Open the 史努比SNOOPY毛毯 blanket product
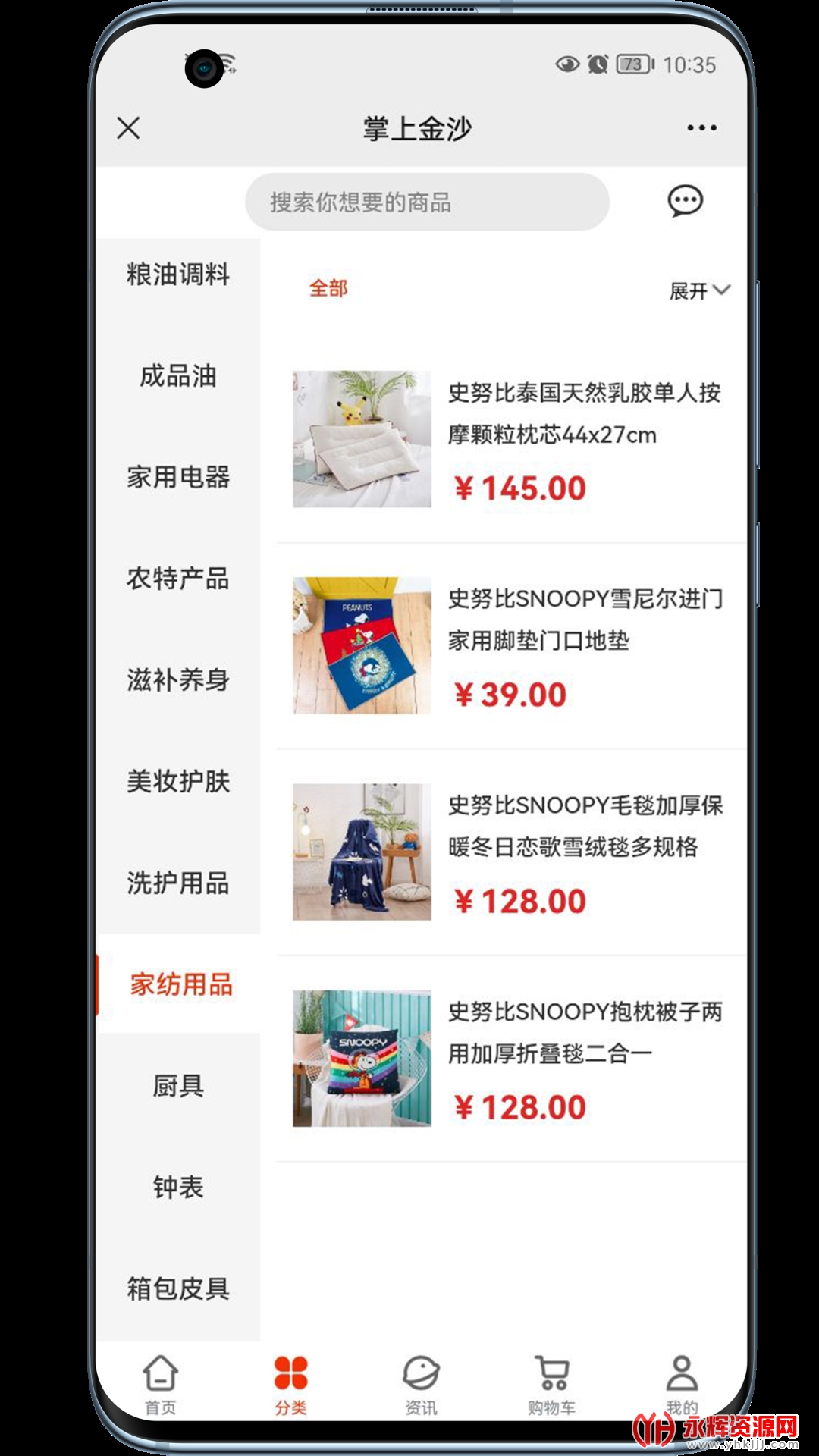Image resolution: width=819 pixels, height=1456 pixels. coord(511,852)
